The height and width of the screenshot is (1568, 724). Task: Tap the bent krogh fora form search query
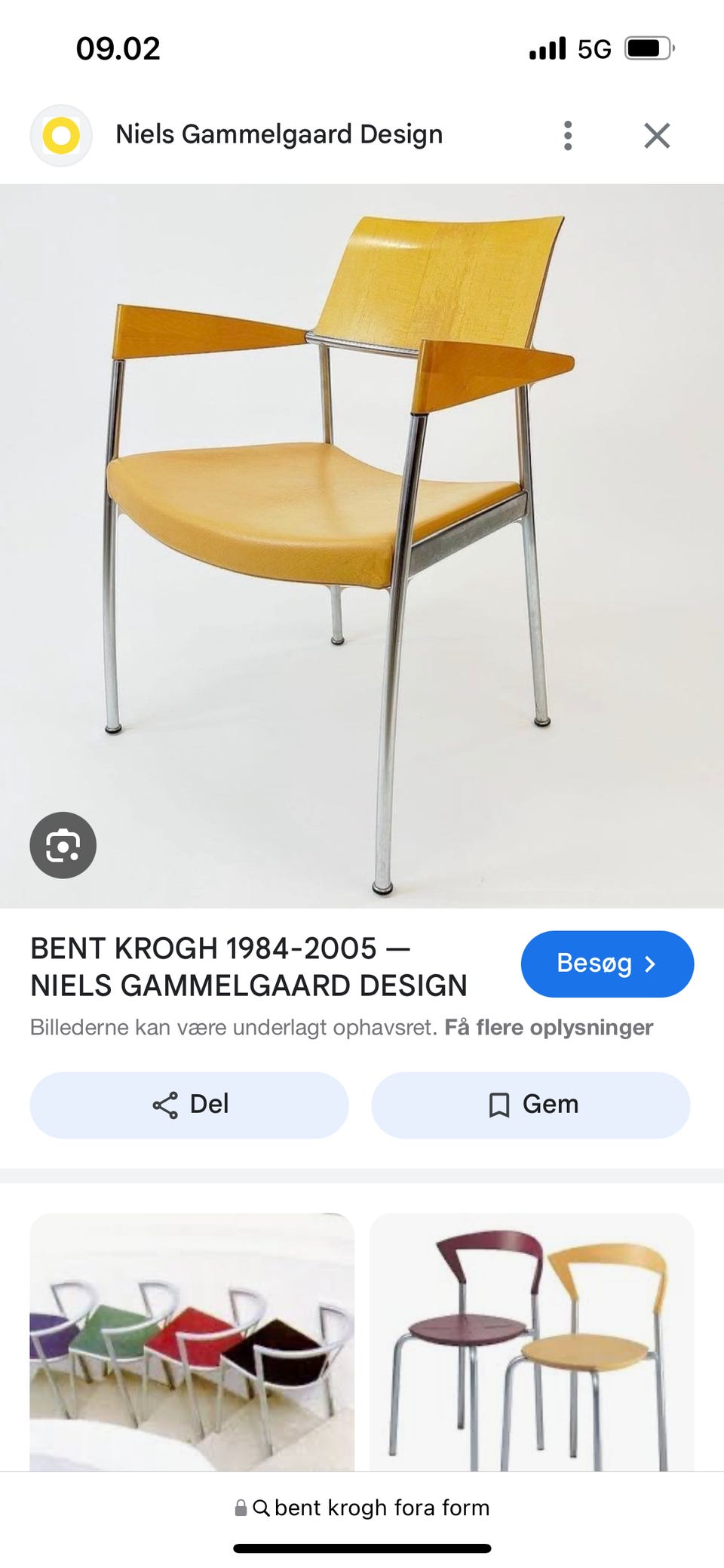coord(381,1508)
